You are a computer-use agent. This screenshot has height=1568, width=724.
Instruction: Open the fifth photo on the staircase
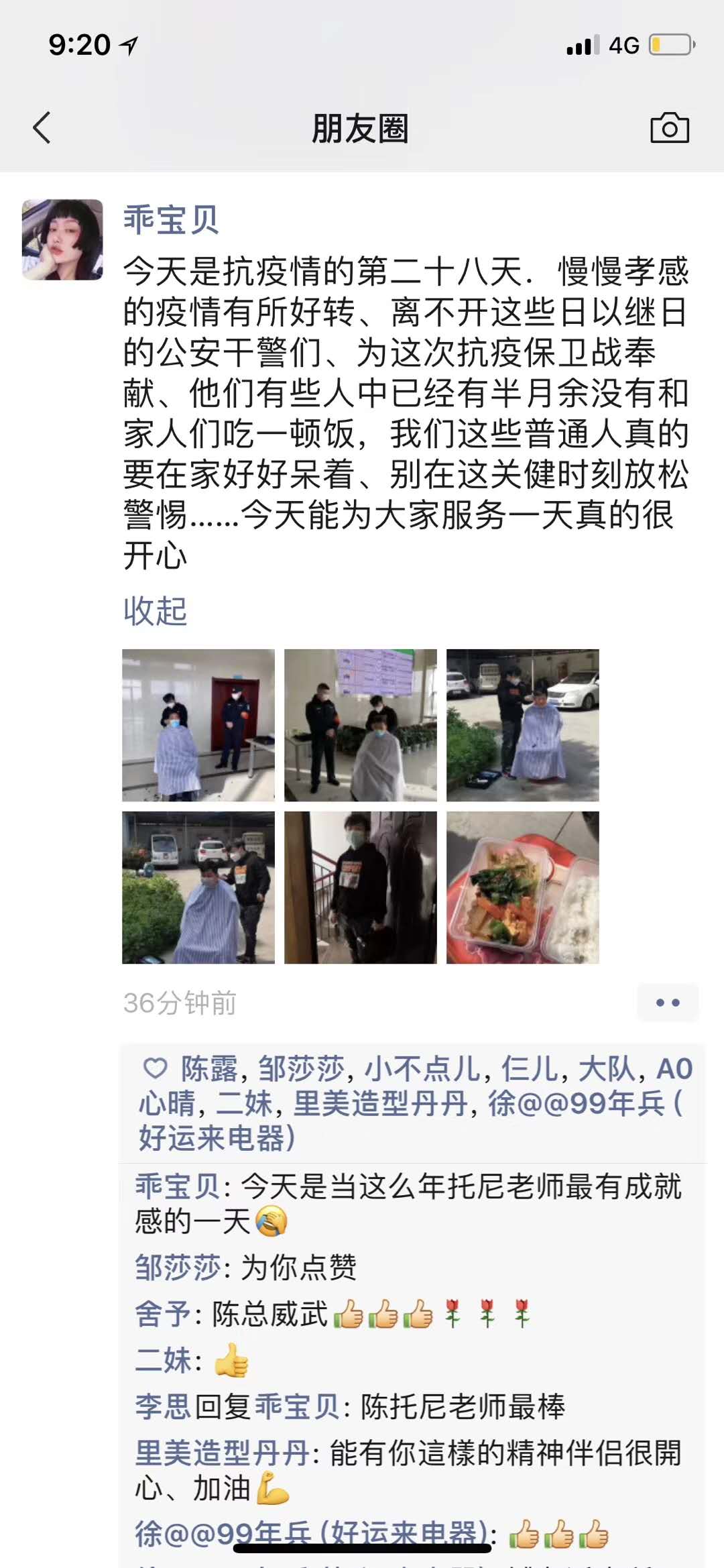361,887
